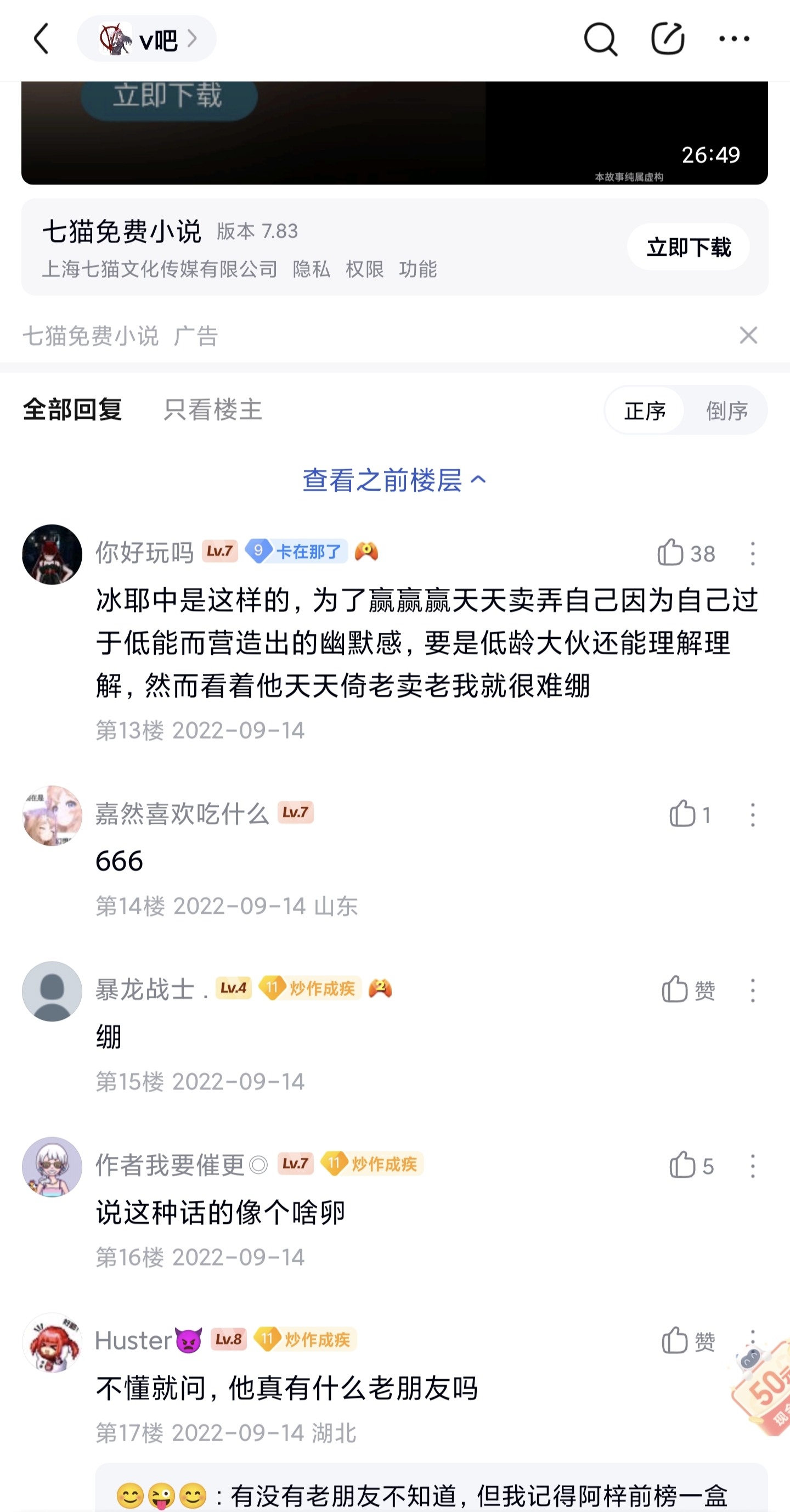Open Huster's profile avatar
This screenshot has height=1512, width=790.
(x=52, y=1342)
